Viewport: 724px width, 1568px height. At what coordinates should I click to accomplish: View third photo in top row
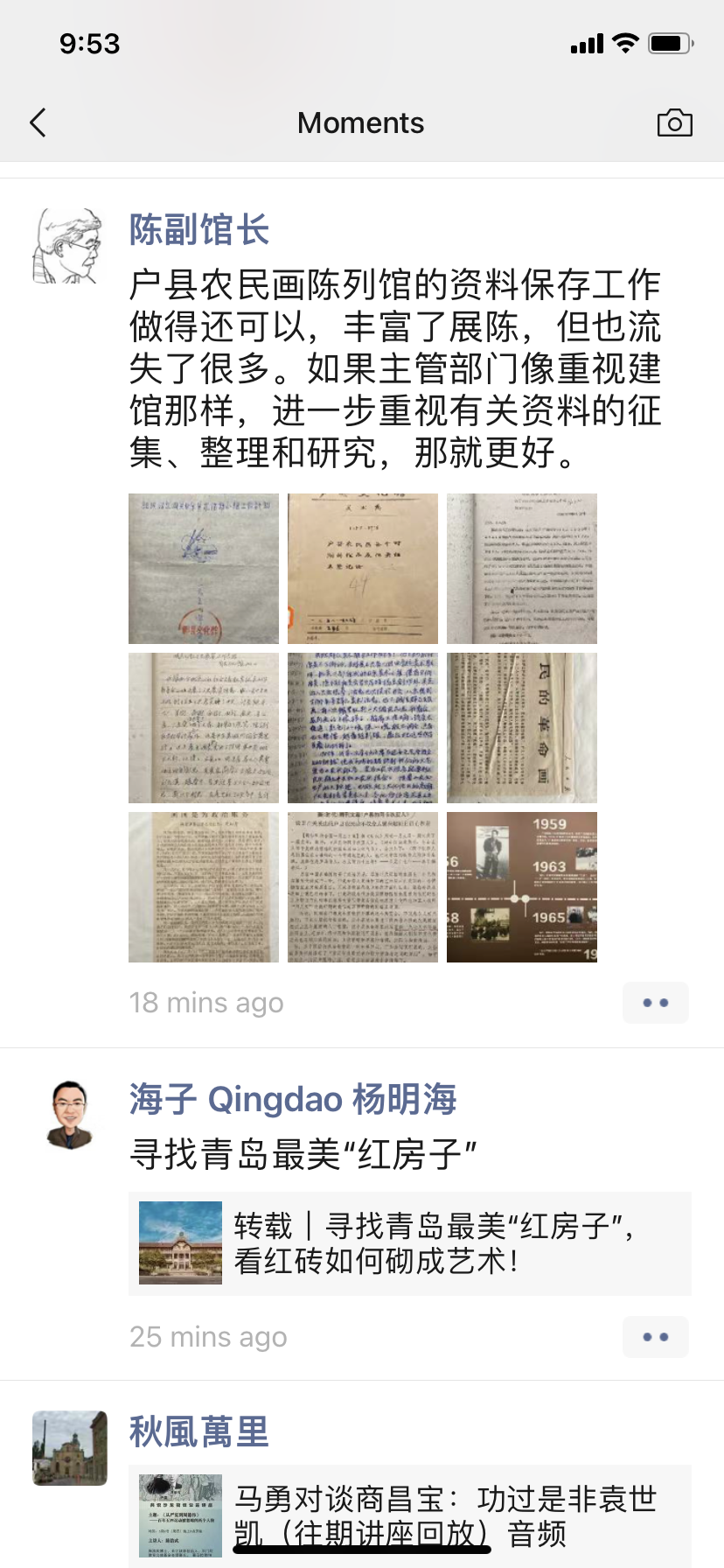(522, 569)
